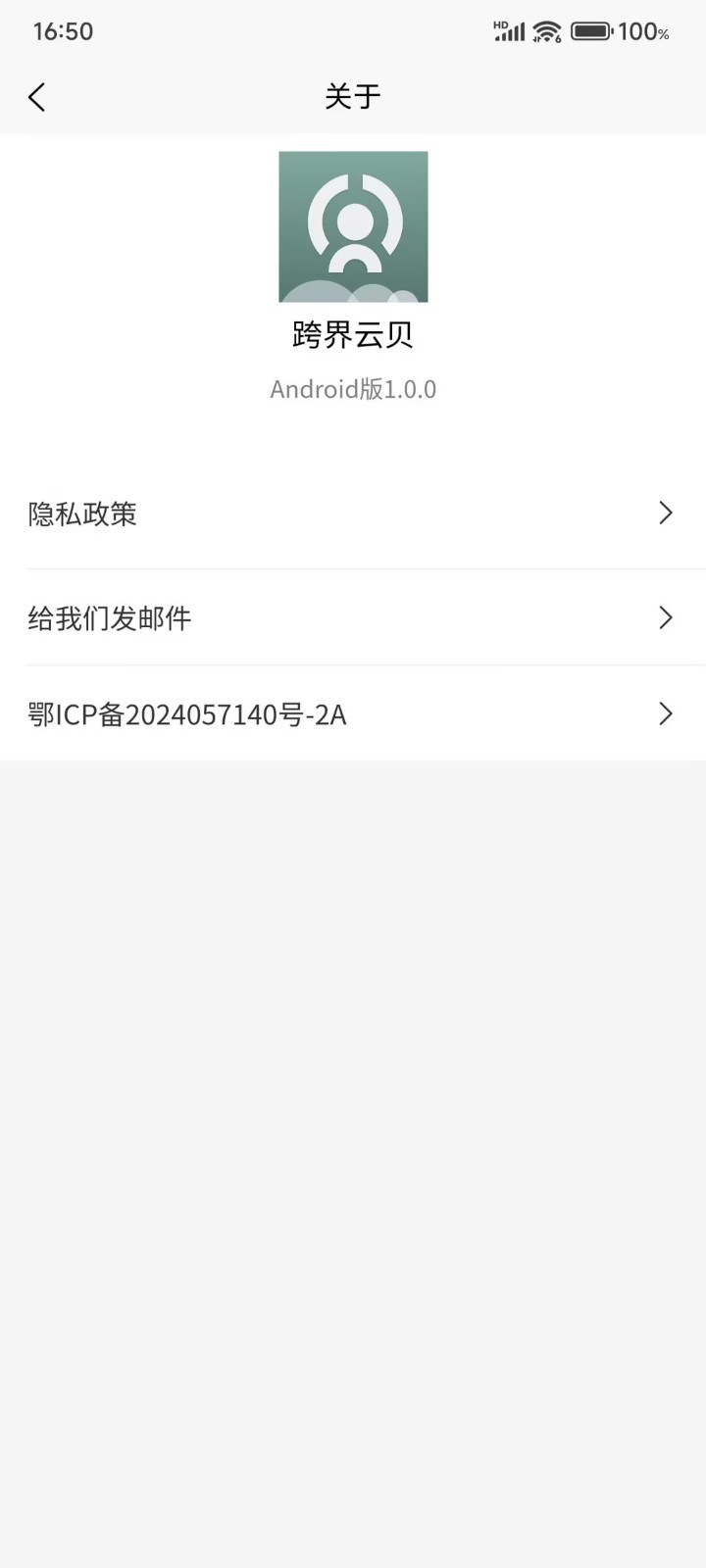This screenshot has height=1568, width=706.
Task: Go back from the 关于 page
Action: 37,97
